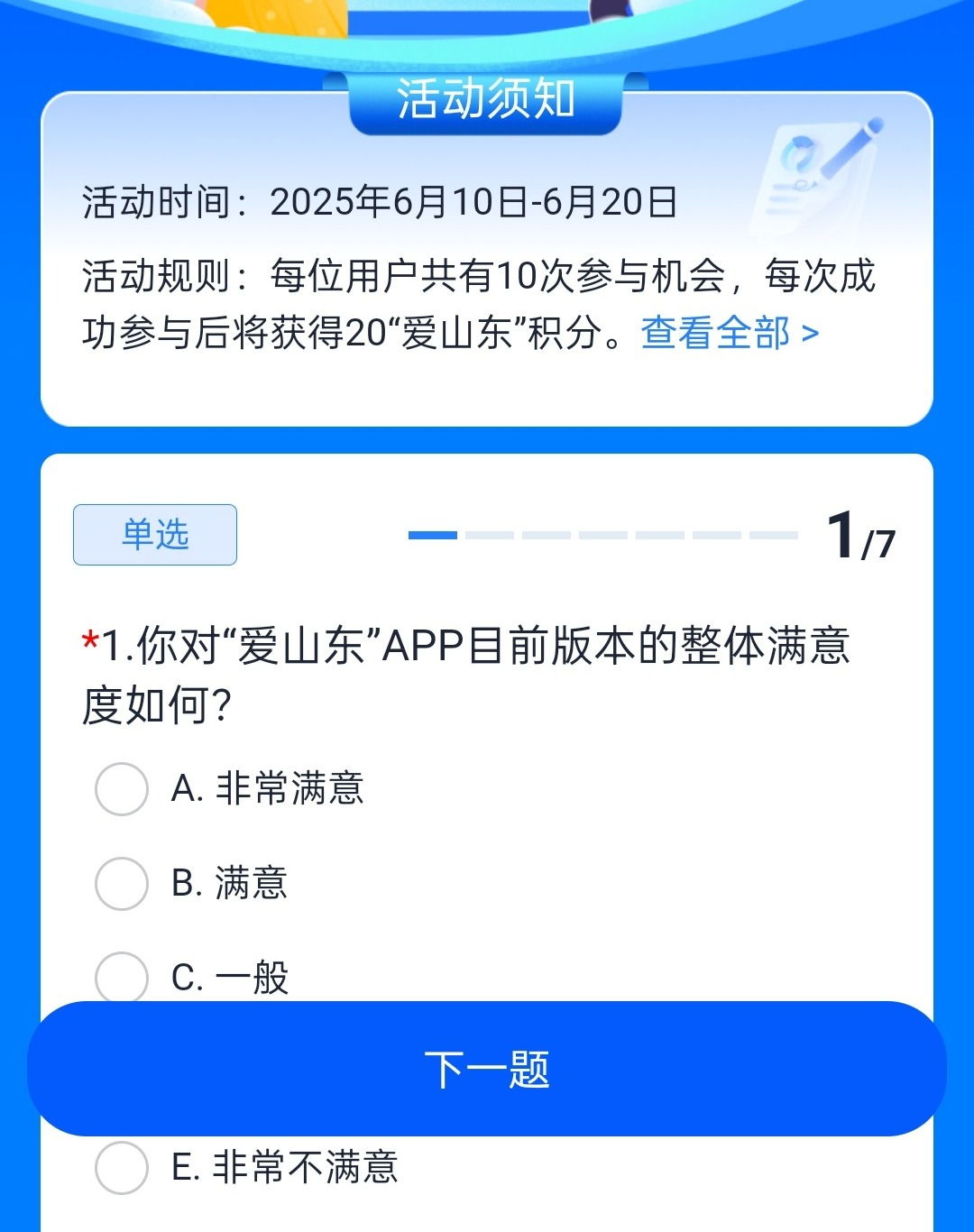Screen dimensions: 974x1232
Task: Click the 单选 question type badge
Action: (x=154, y=536)
